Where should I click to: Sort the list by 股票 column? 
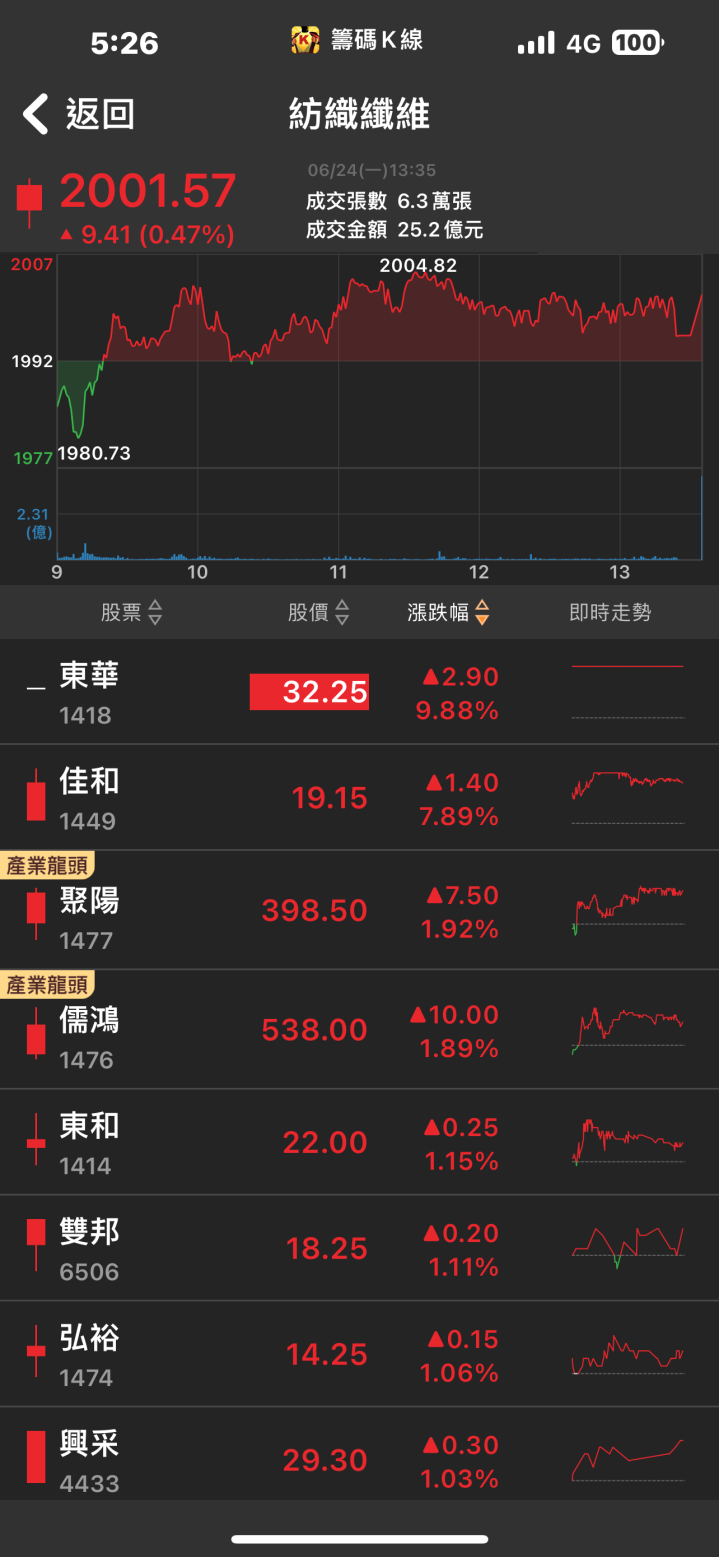click(x=131, y=612)
